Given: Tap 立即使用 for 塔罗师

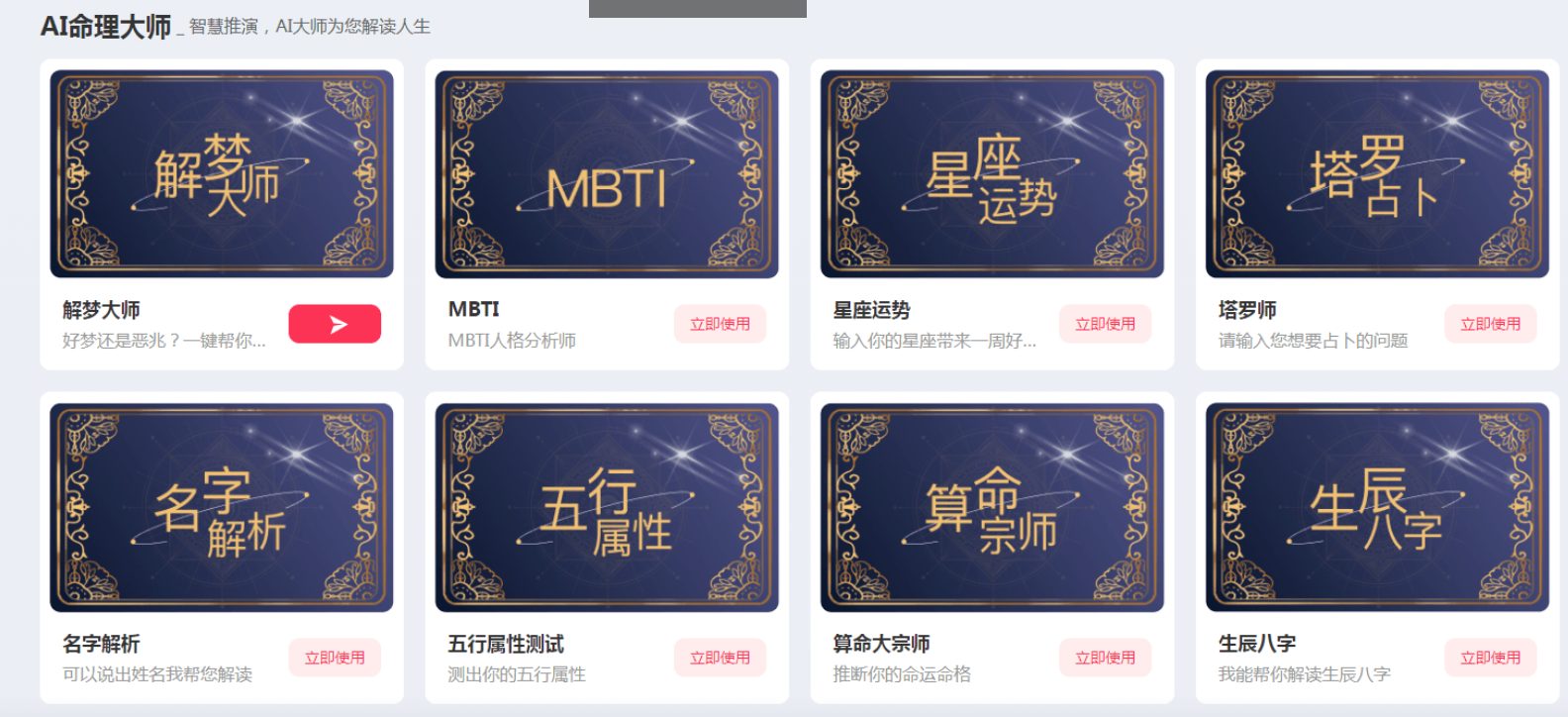Looking at the screenshot, I should (1490, 324).
